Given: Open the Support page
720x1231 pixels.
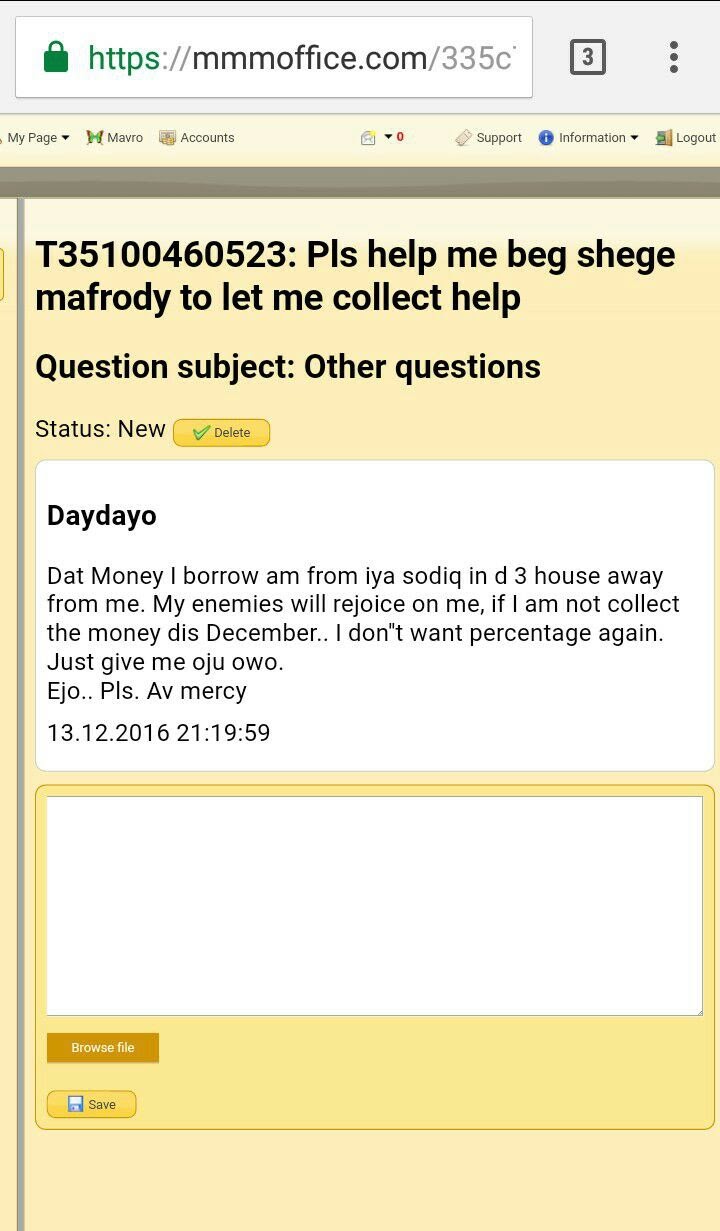Looking at the screenshot, I should (x=489, y=138).
